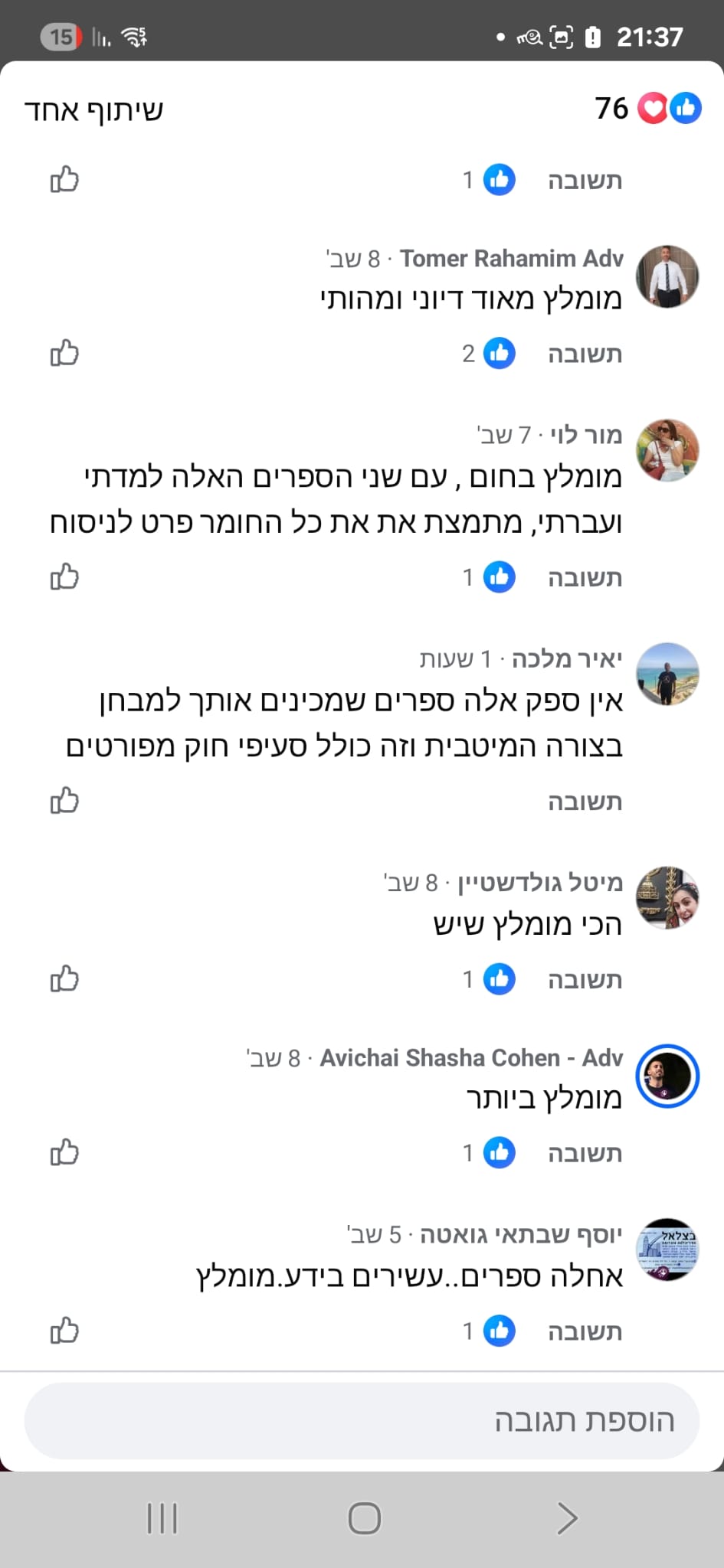Reply to מיטל גולדשטיין's comment
724x1568 pixels.
pos(585,980)
